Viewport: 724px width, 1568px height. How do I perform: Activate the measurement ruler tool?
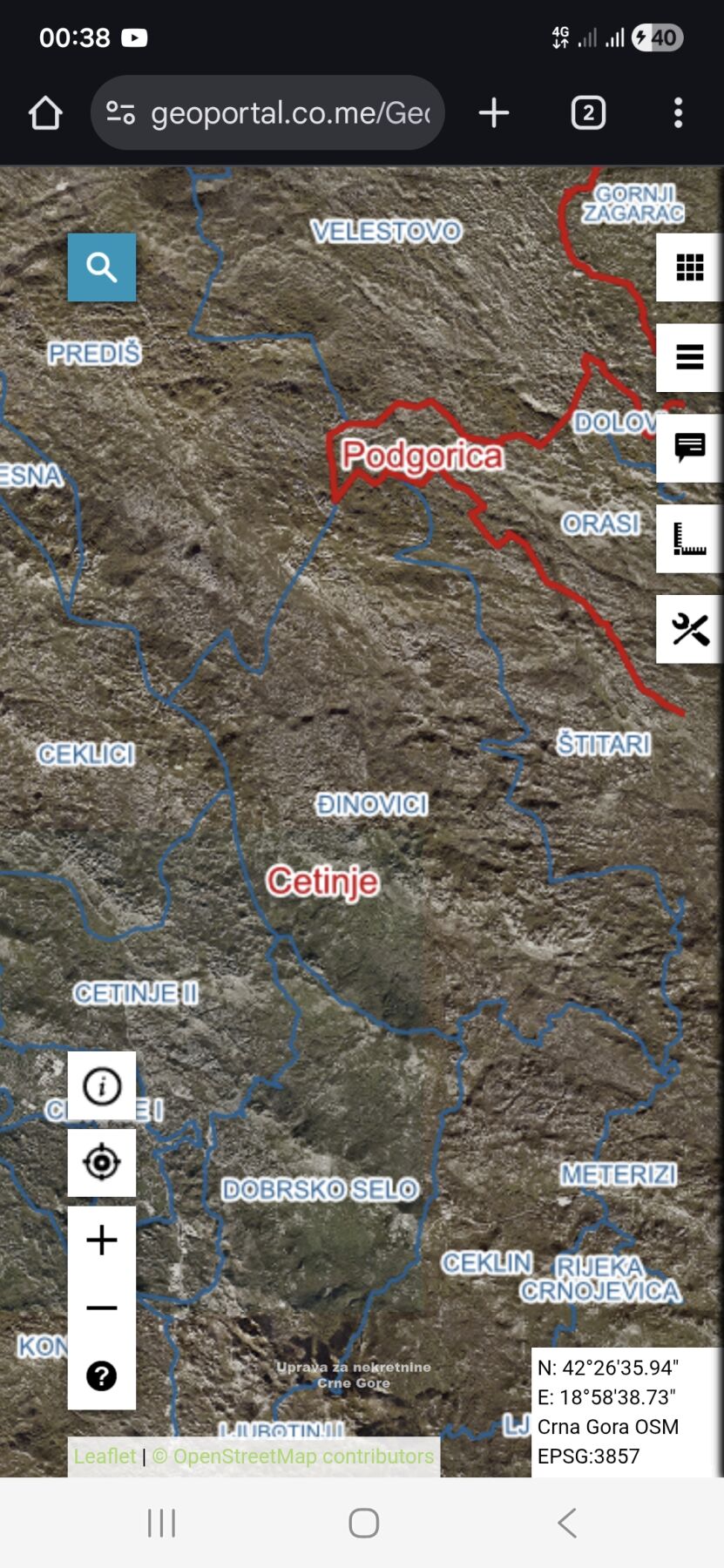coord(689,538)
